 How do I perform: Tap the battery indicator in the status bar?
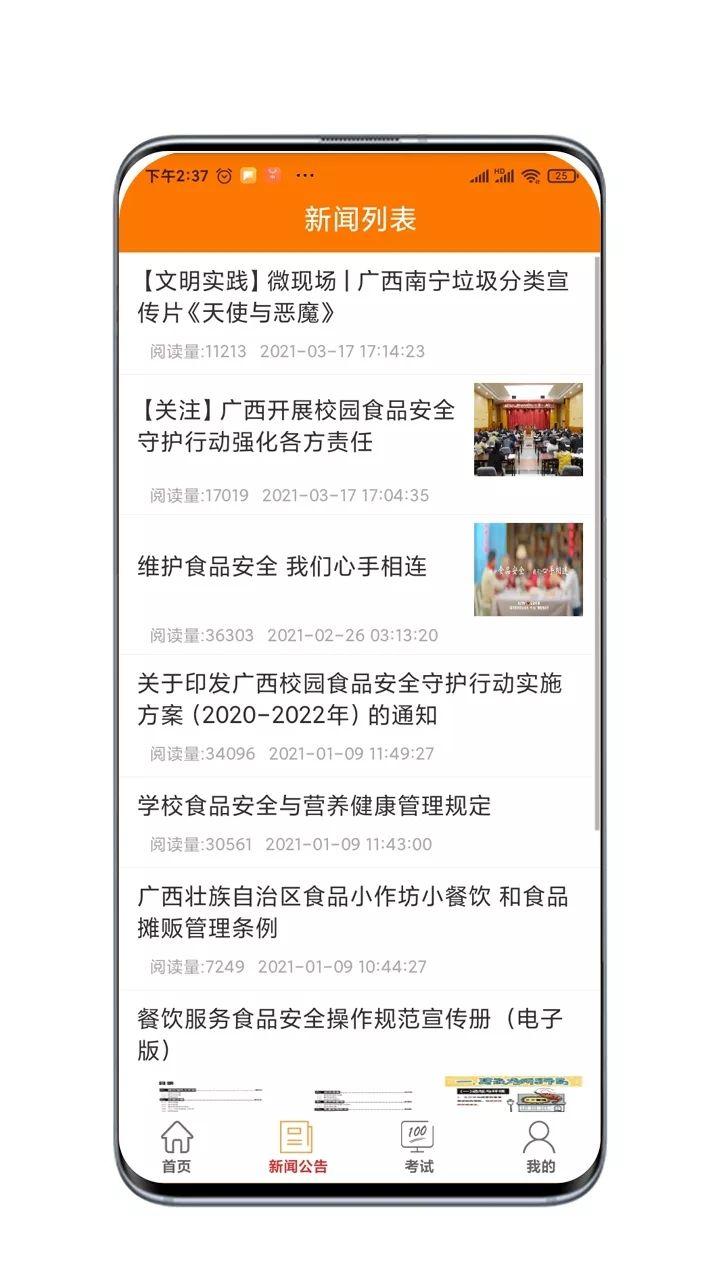tap(563, 177)
